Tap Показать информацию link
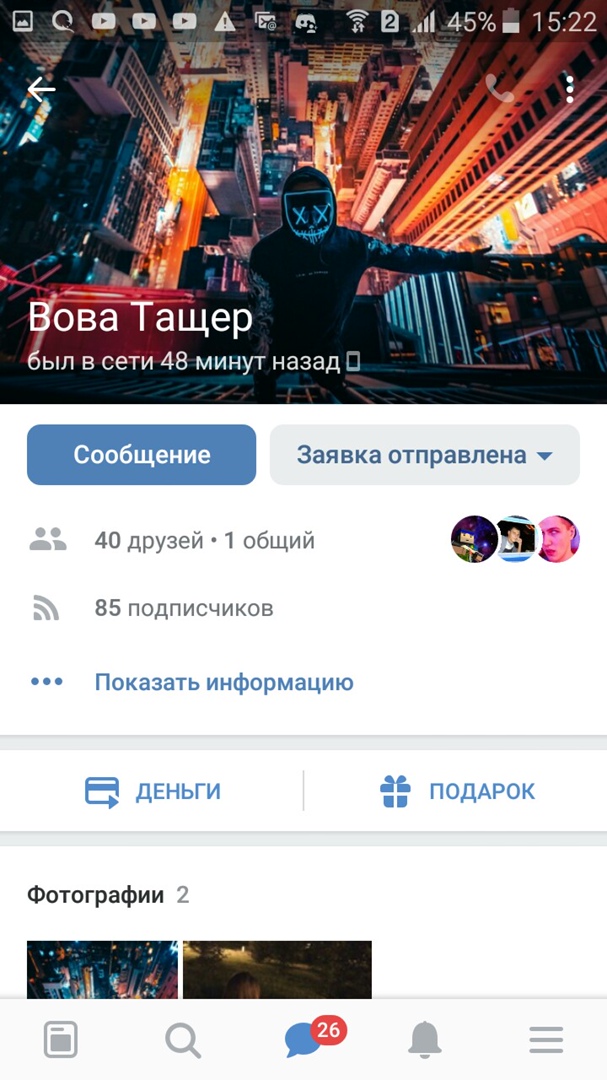607x1080 pixels. (223, 683)
